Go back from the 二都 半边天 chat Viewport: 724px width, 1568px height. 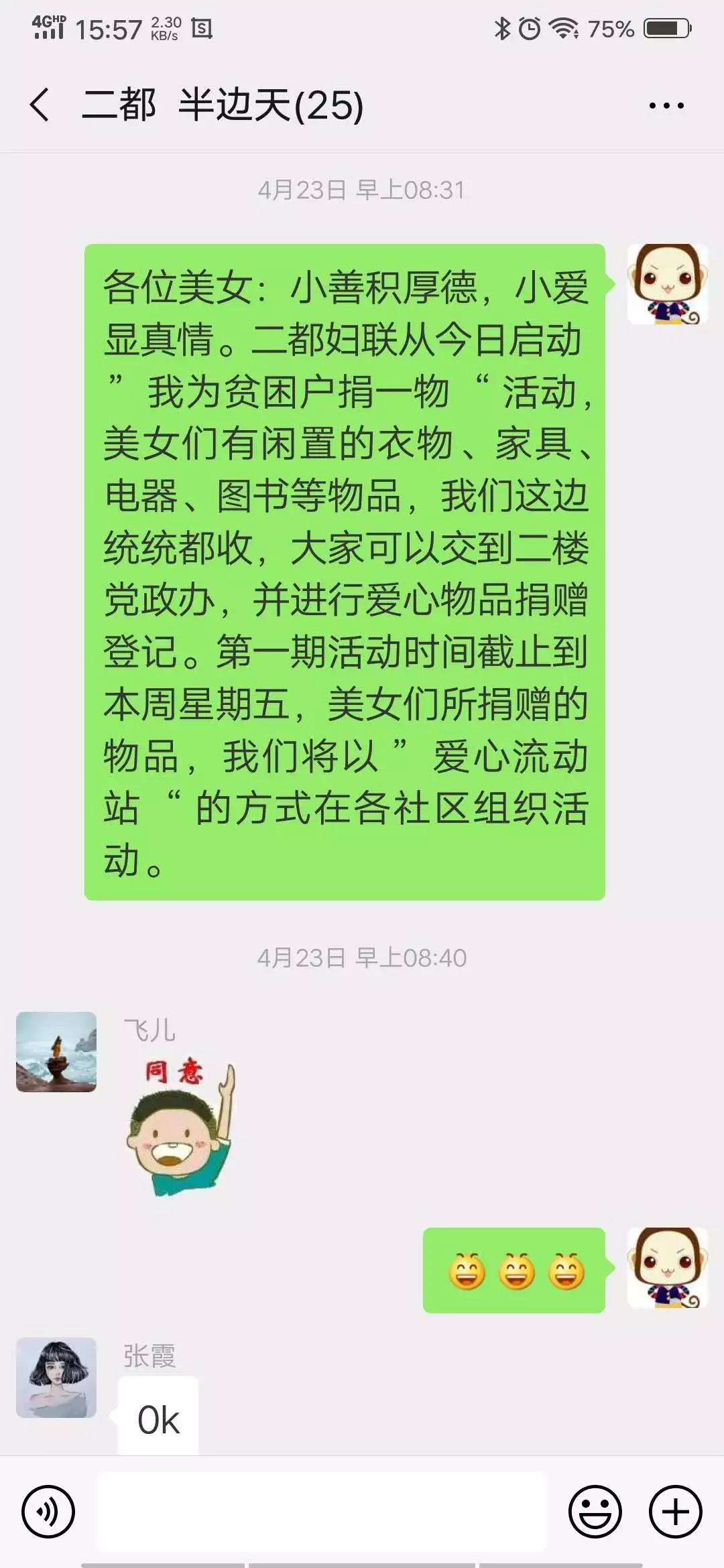40,105
